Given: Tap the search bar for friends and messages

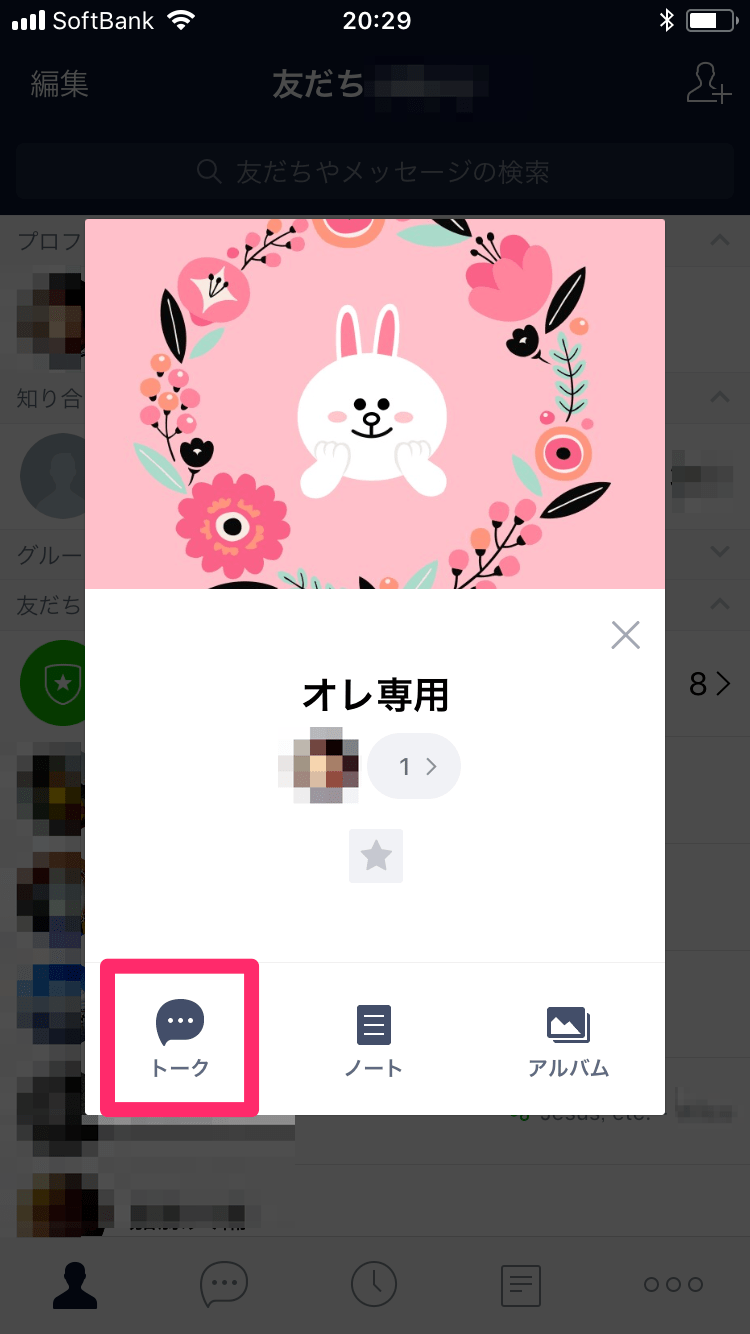Looking at the screenshot, I should [374, 171].
